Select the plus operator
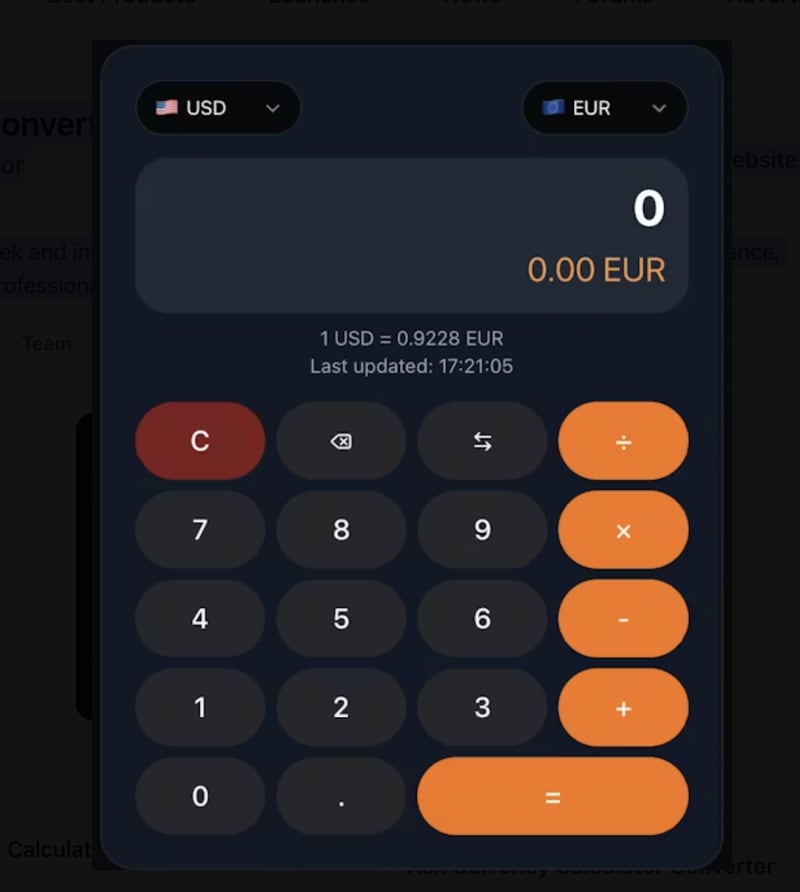800x892 pixels. [623, 708]
